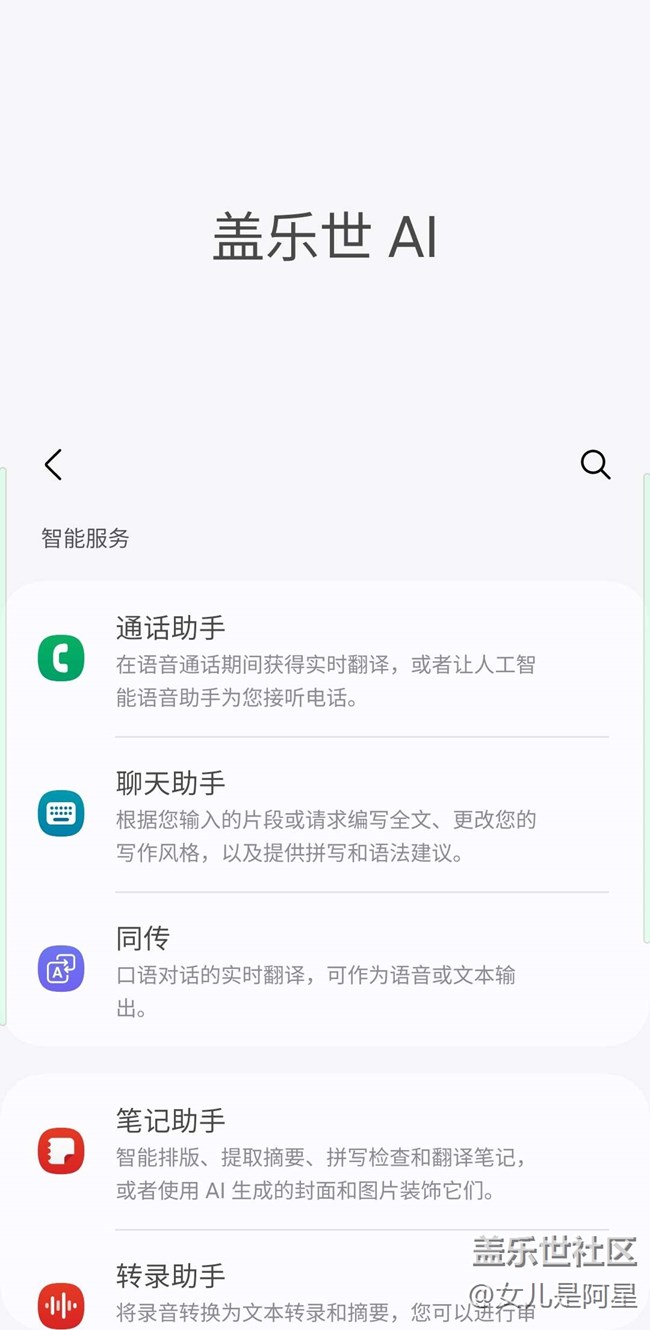Tap the 笔记助手 row

(x=325, y=1152)
